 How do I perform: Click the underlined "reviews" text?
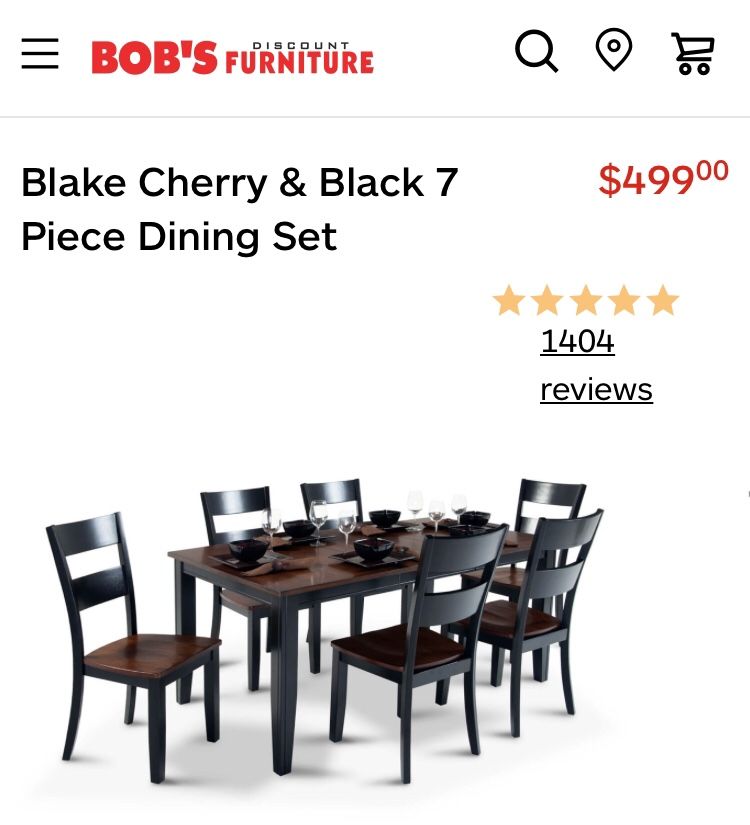(595, 389)
